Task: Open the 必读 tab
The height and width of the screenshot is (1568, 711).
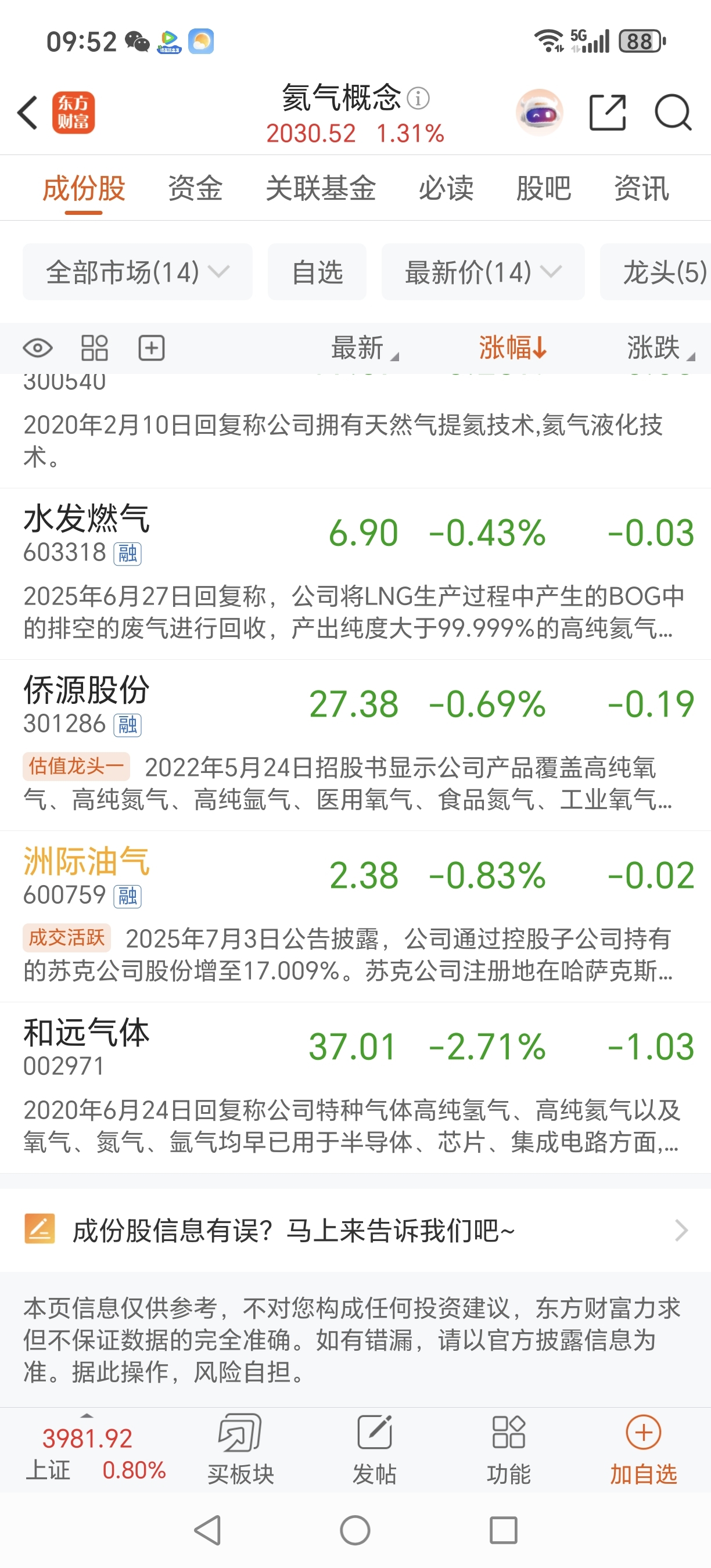Action: 446,188
